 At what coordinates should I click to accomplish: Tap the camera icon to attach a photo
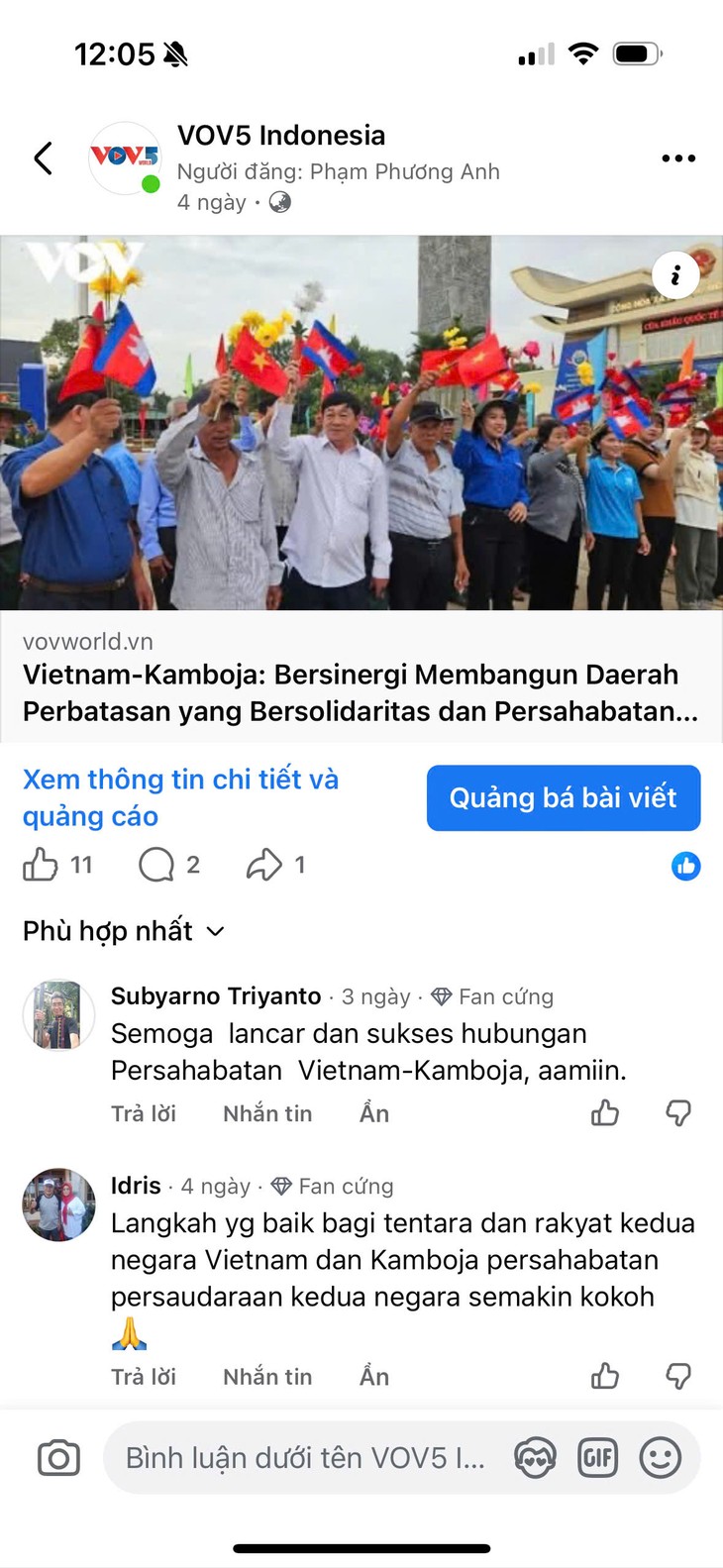tap(57, 1456)
